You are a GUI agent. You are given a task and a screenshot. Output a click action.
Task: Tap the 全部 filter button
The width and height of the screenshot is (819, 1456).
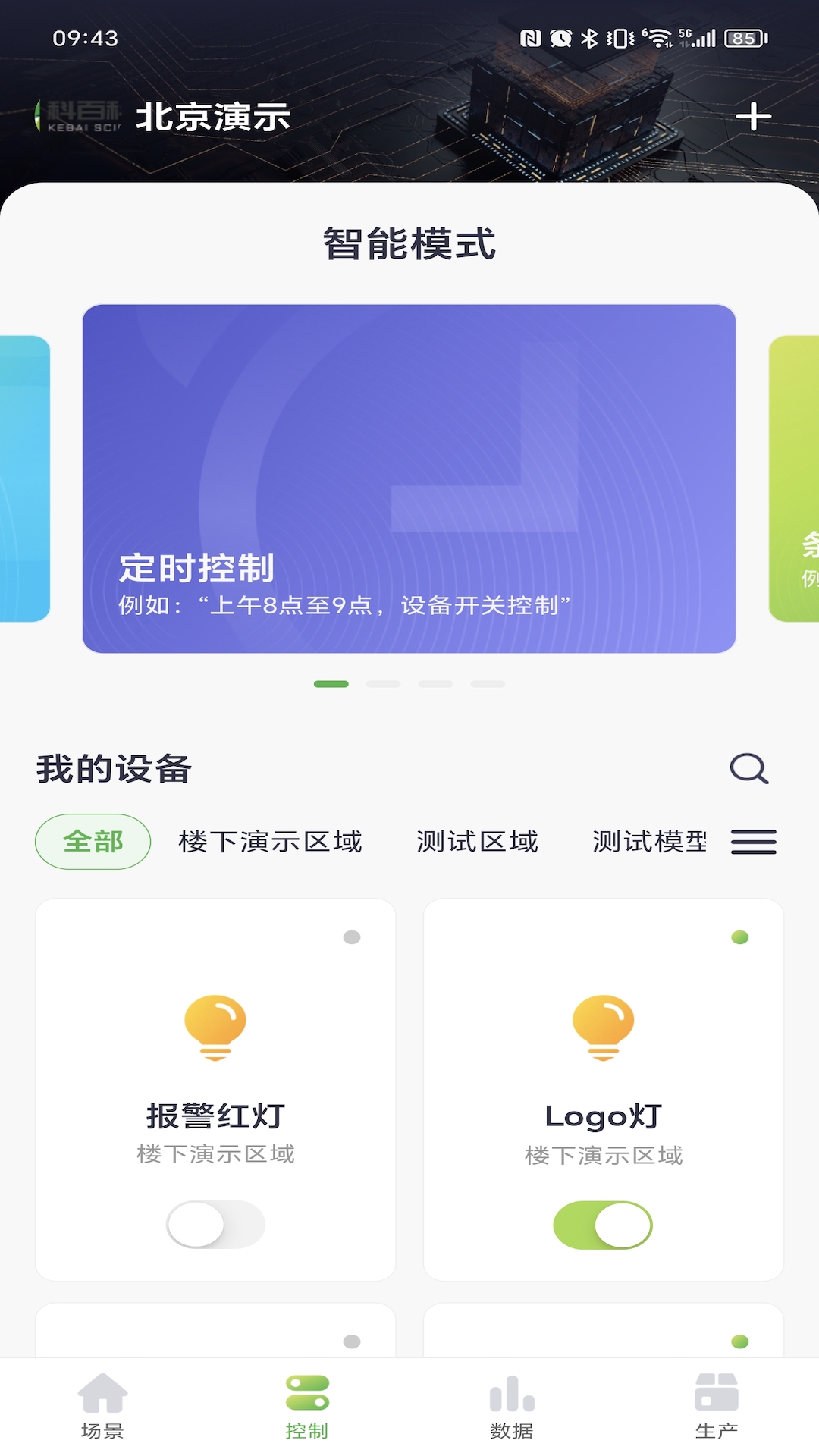click(x=91, y=839)
